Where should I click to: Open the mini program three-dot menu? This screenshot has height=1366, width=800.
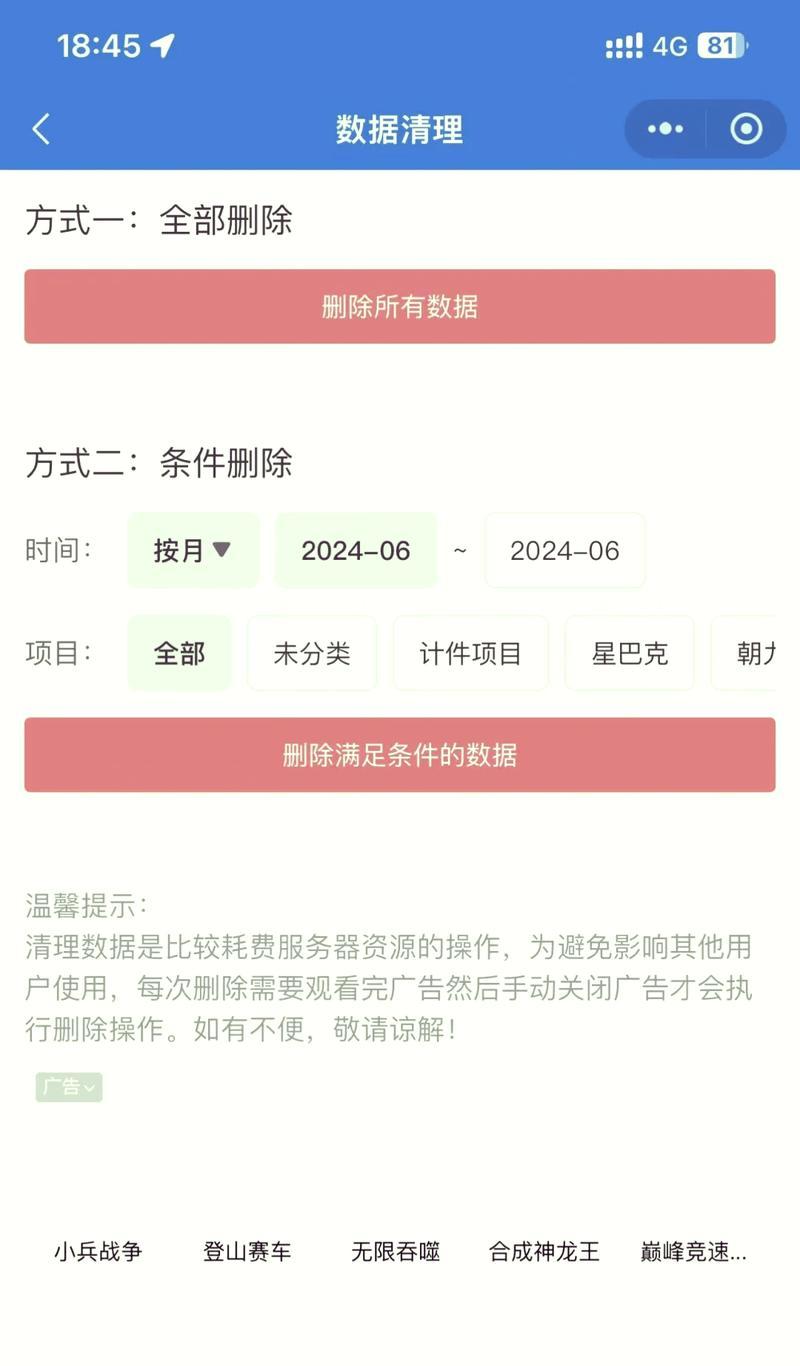[x=665, y=129]
